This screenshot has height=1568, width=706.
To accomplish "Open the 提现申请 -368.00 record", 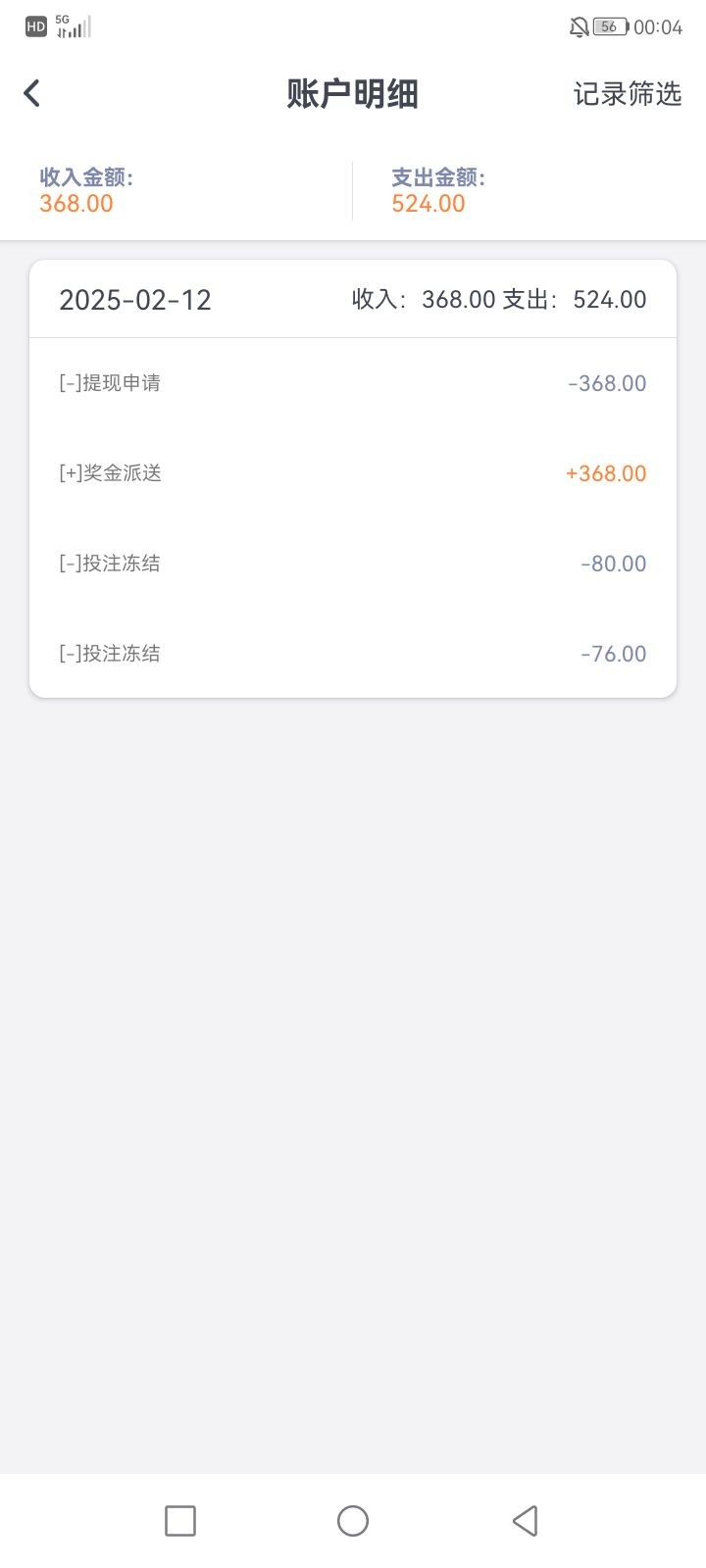I will tap(353, 383).
